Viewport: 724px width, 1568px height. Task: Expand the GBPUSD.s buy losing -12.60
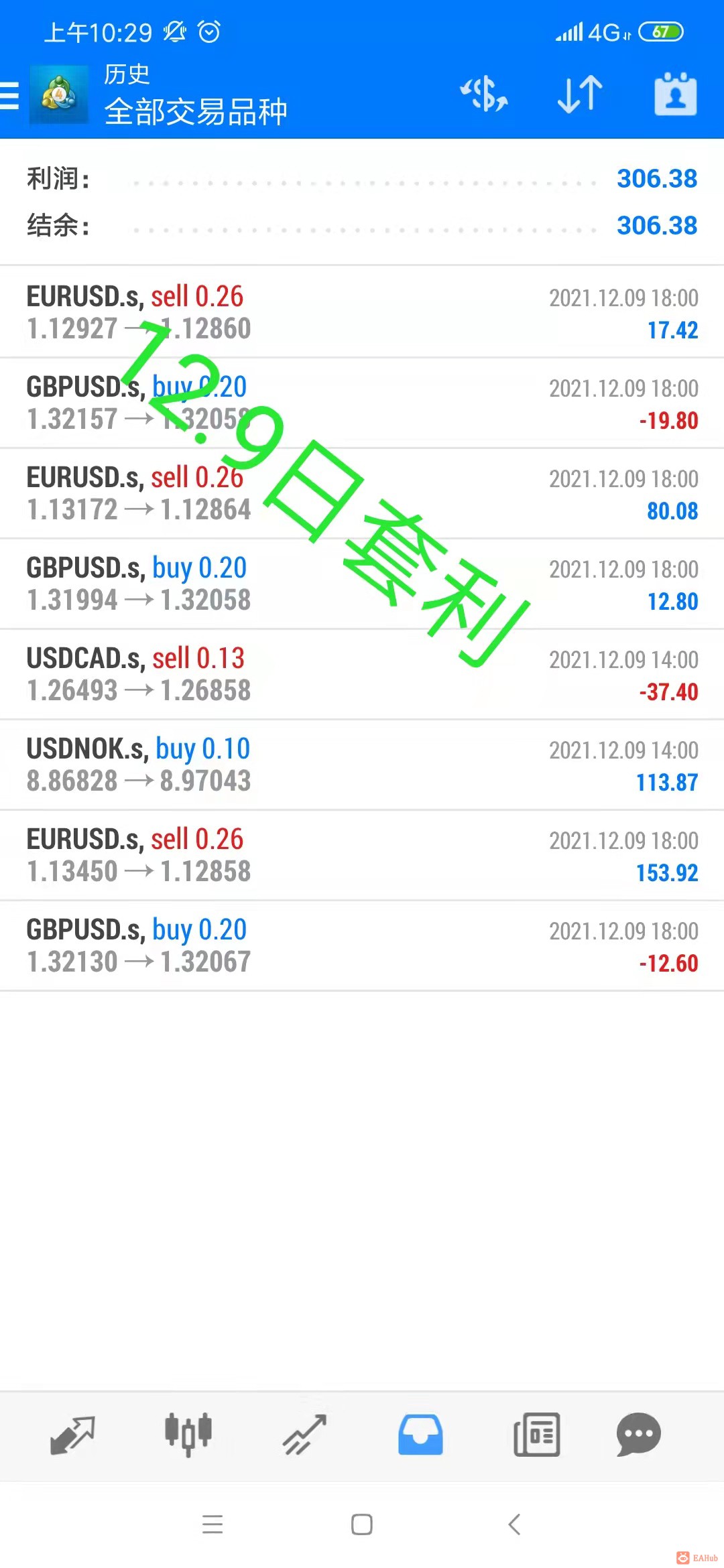click(362, 945)
